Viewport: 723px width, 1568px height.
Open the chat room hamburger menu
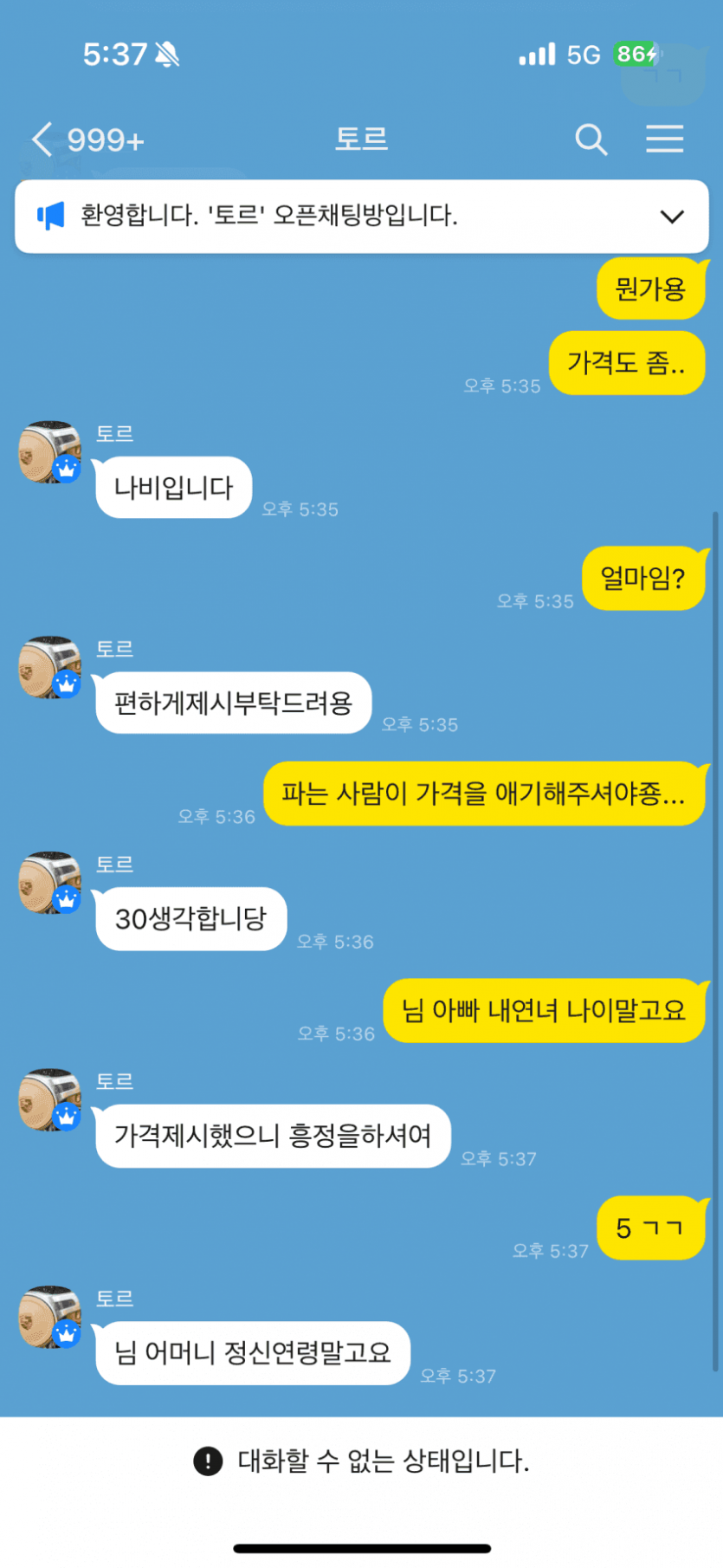tap(664, 139)
